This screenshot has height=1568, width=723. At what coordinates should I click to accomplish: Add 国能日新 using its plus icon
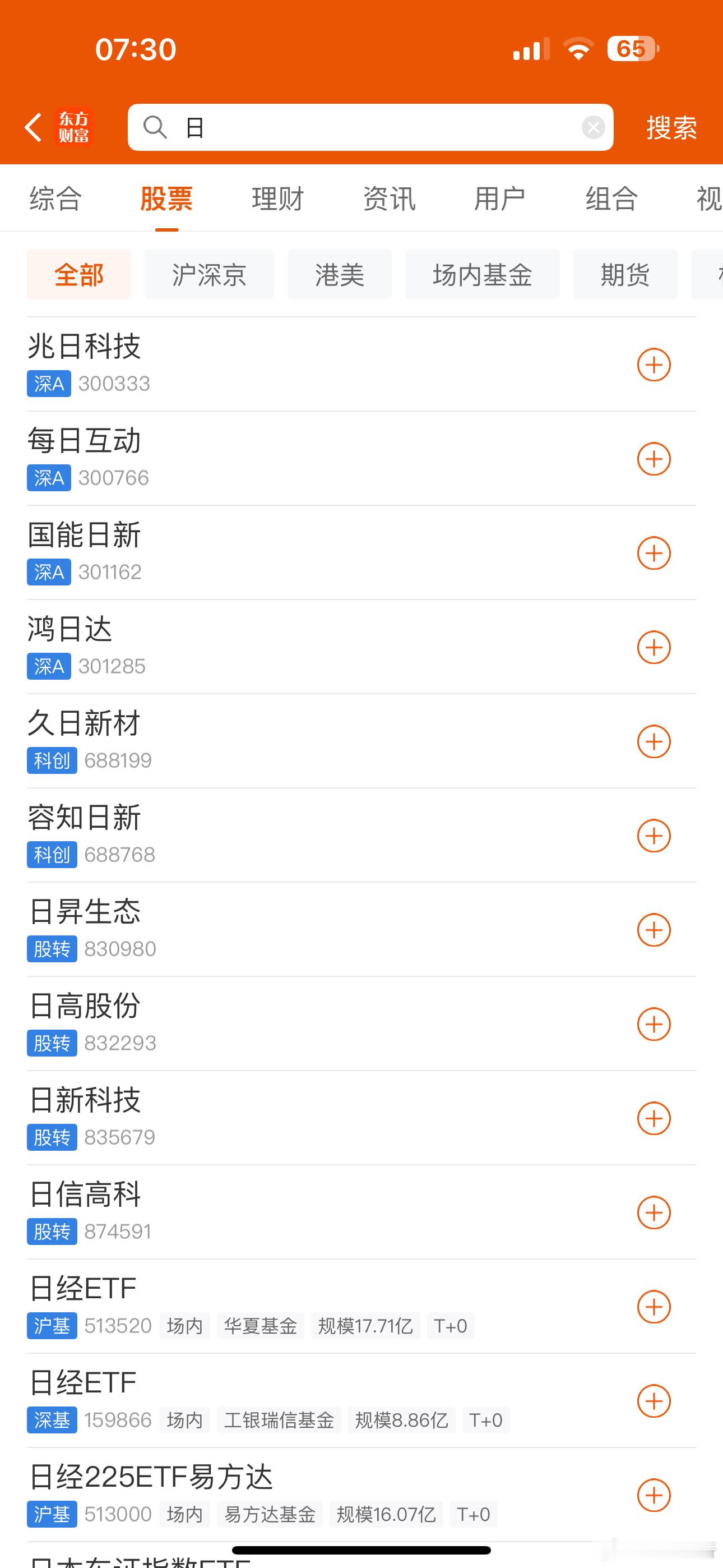[654, 554]
